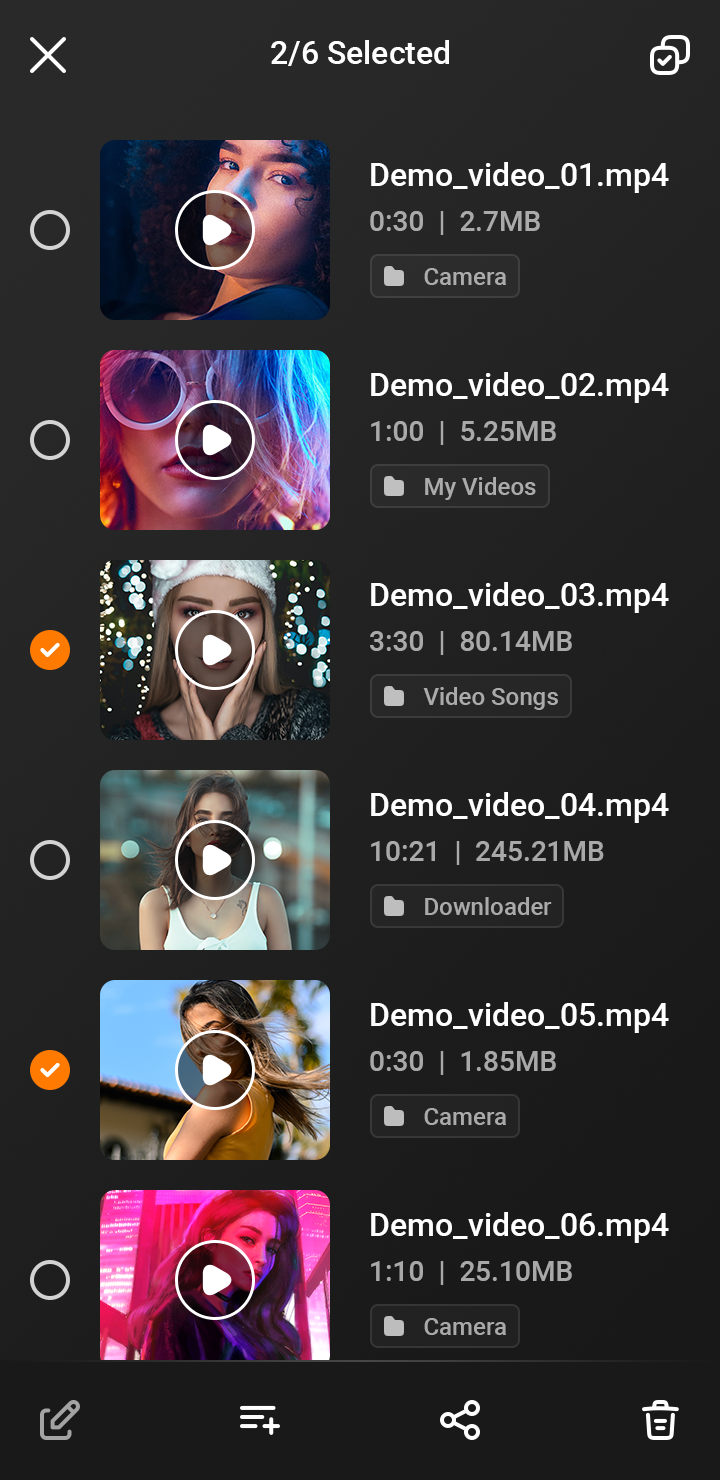The image size is (720, 1480).
Task: Open the Downloader folder chip
Action: point(466,906)
